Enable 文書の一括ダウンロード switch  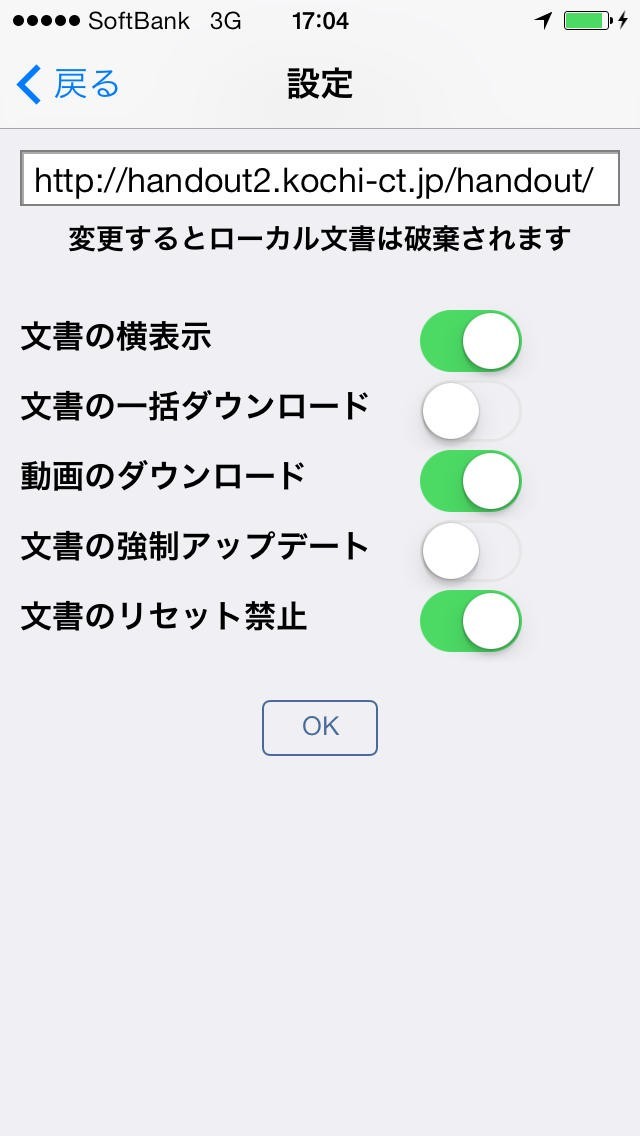click(x=470, y=410)
